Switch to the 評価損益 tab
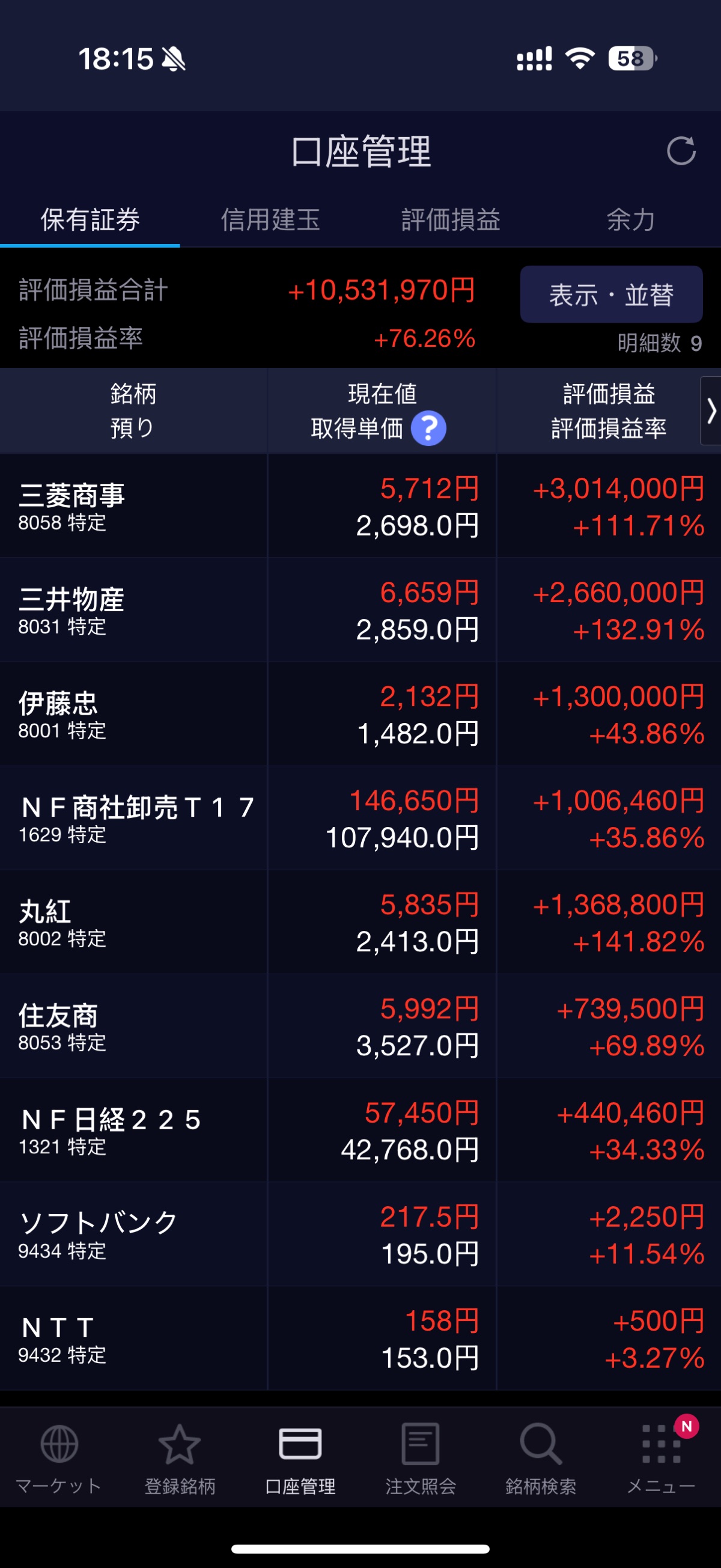This screenshot has height=1568, width=721. tap(450, 220)
